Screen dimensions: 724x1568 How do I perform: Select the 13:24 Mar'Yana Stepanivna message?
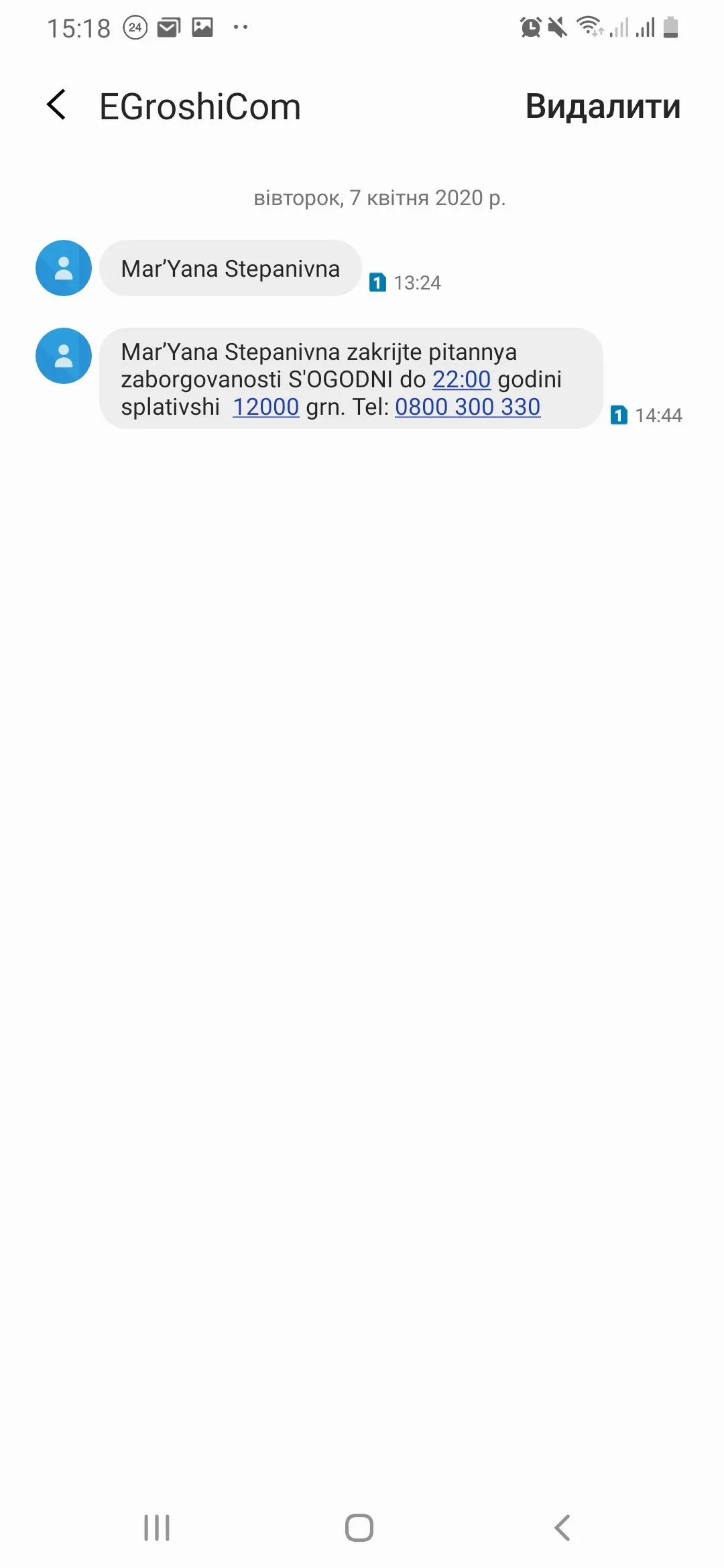[230, 269]
